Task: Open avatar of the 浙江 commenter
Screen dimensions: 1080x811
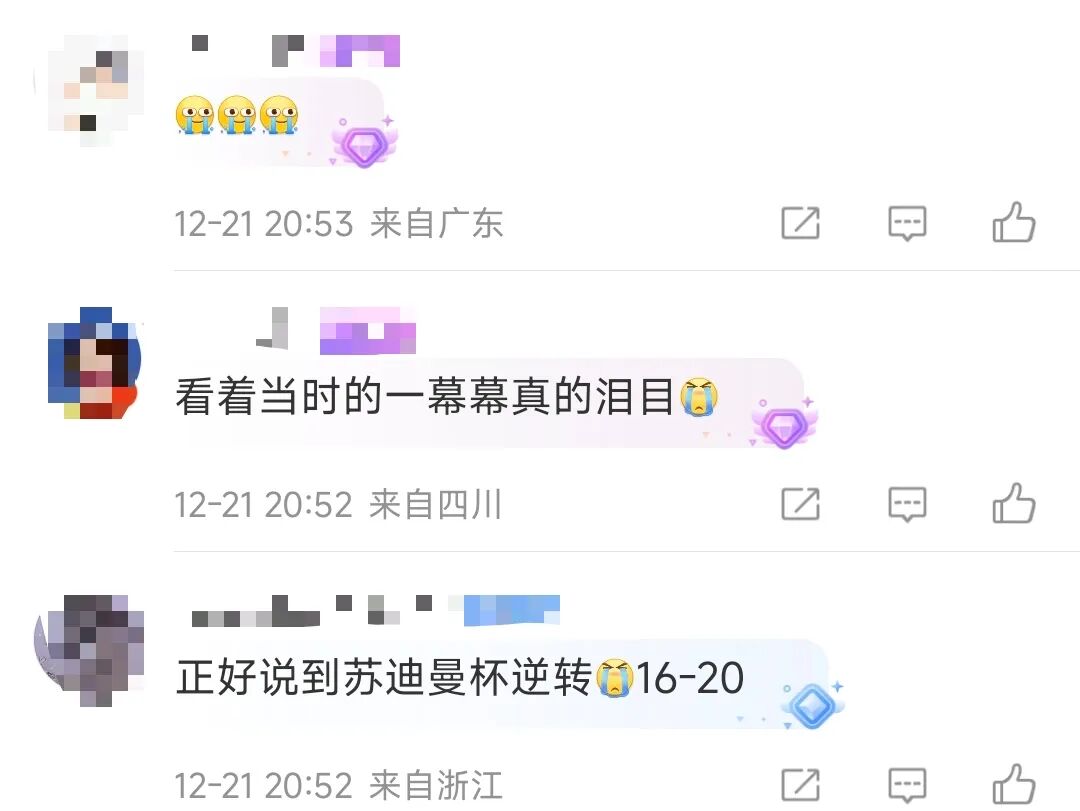Action: tap(89, 646)
